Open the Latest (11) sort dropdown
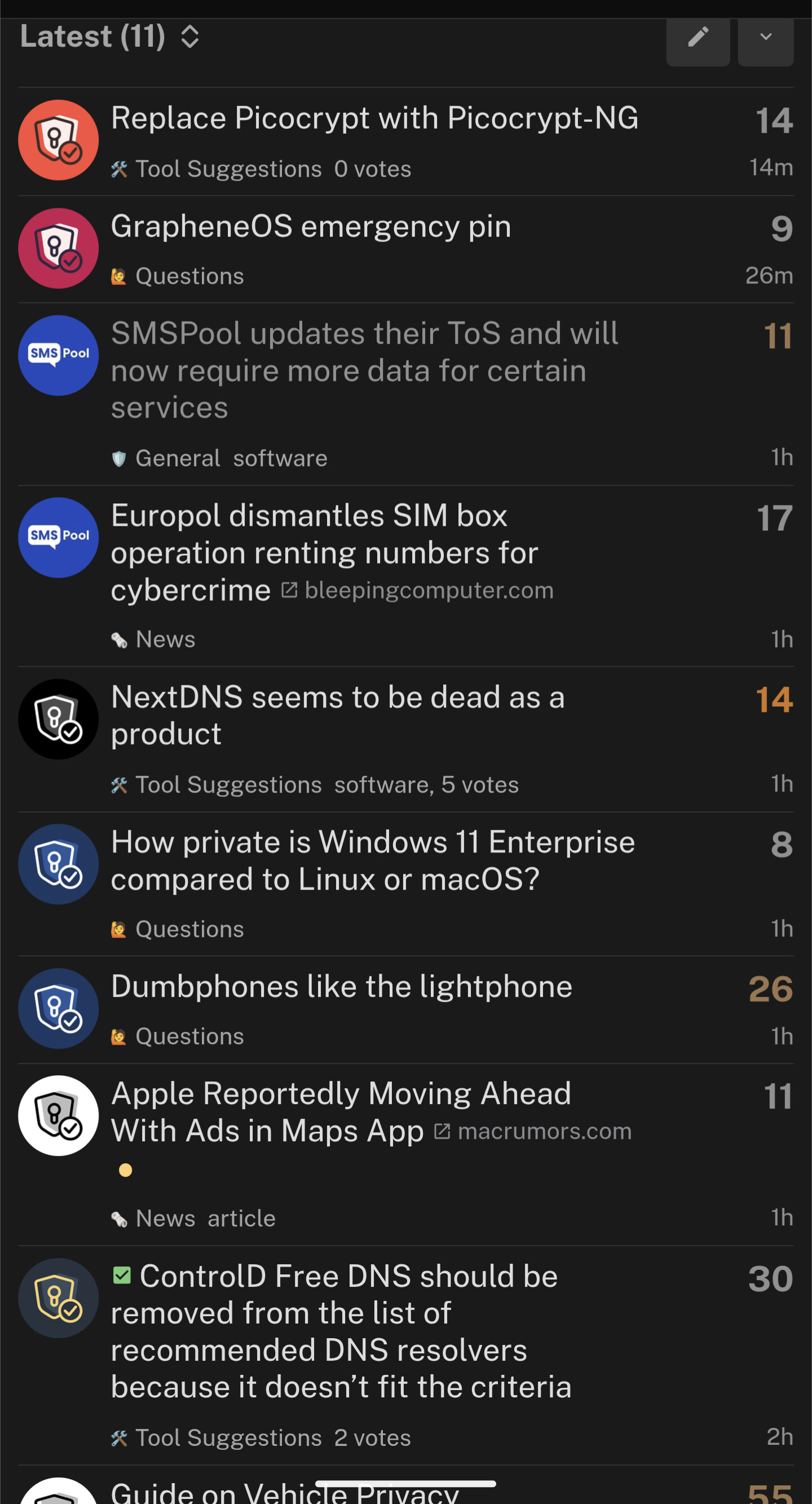The image size is (812, 1504). [110, 37]
